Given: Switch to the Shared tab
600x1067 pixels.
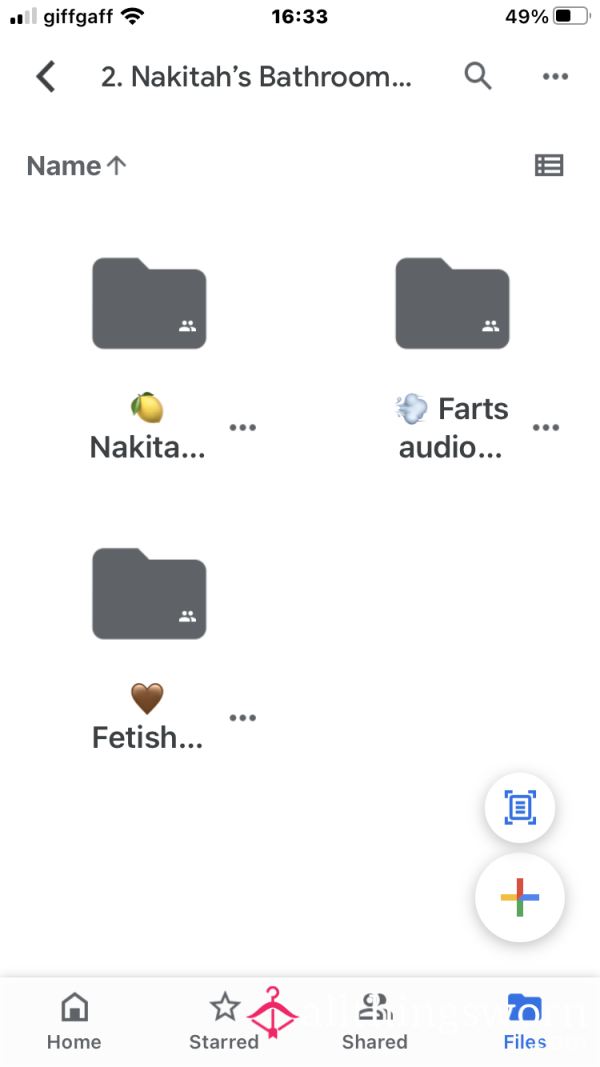Looking at the screenshot, I should pos(375,1021).
